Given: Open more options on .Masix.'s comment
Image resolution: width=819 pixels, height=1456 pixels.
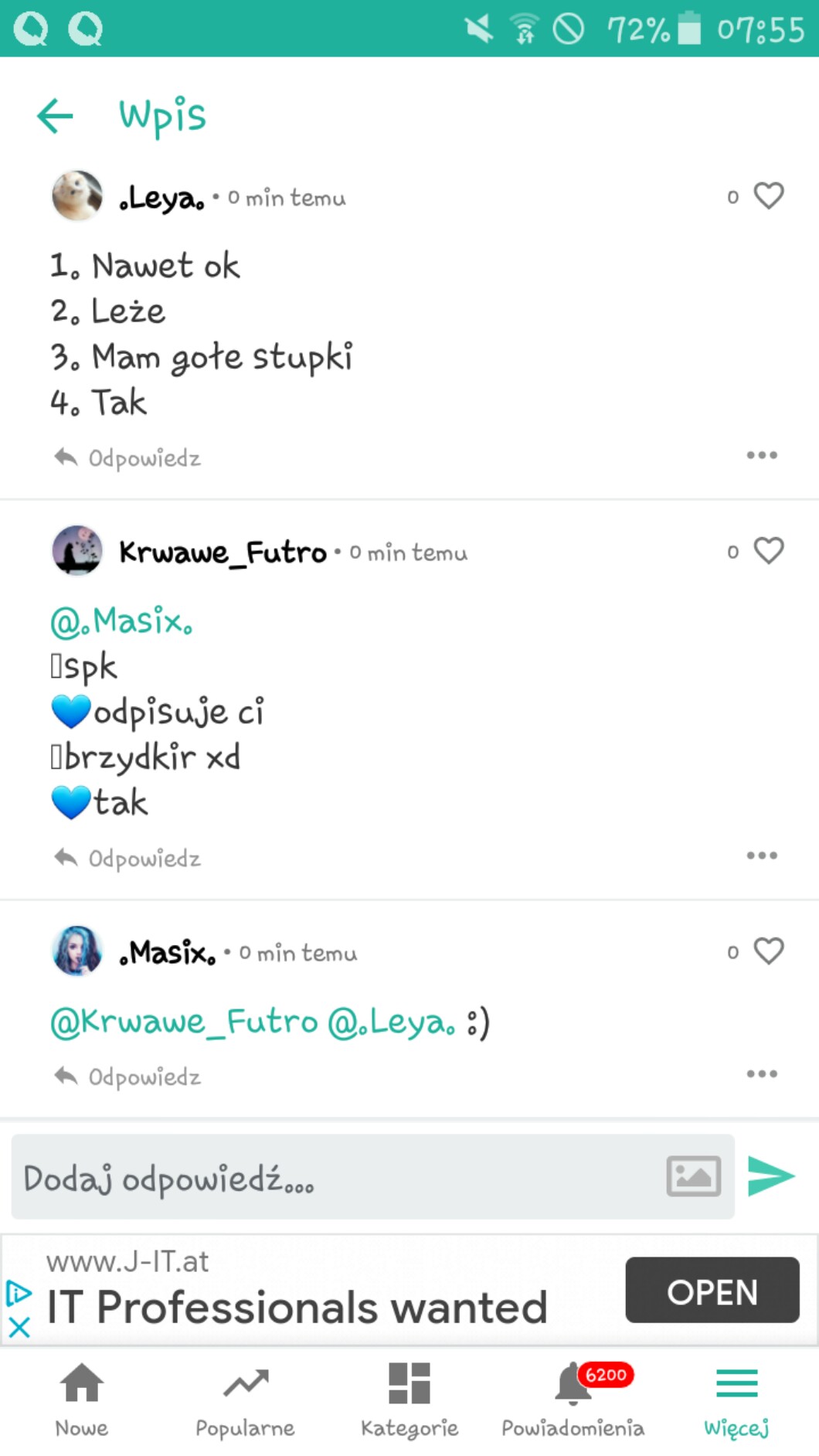Looking at the screenshot, I should tap(762, 1073).
